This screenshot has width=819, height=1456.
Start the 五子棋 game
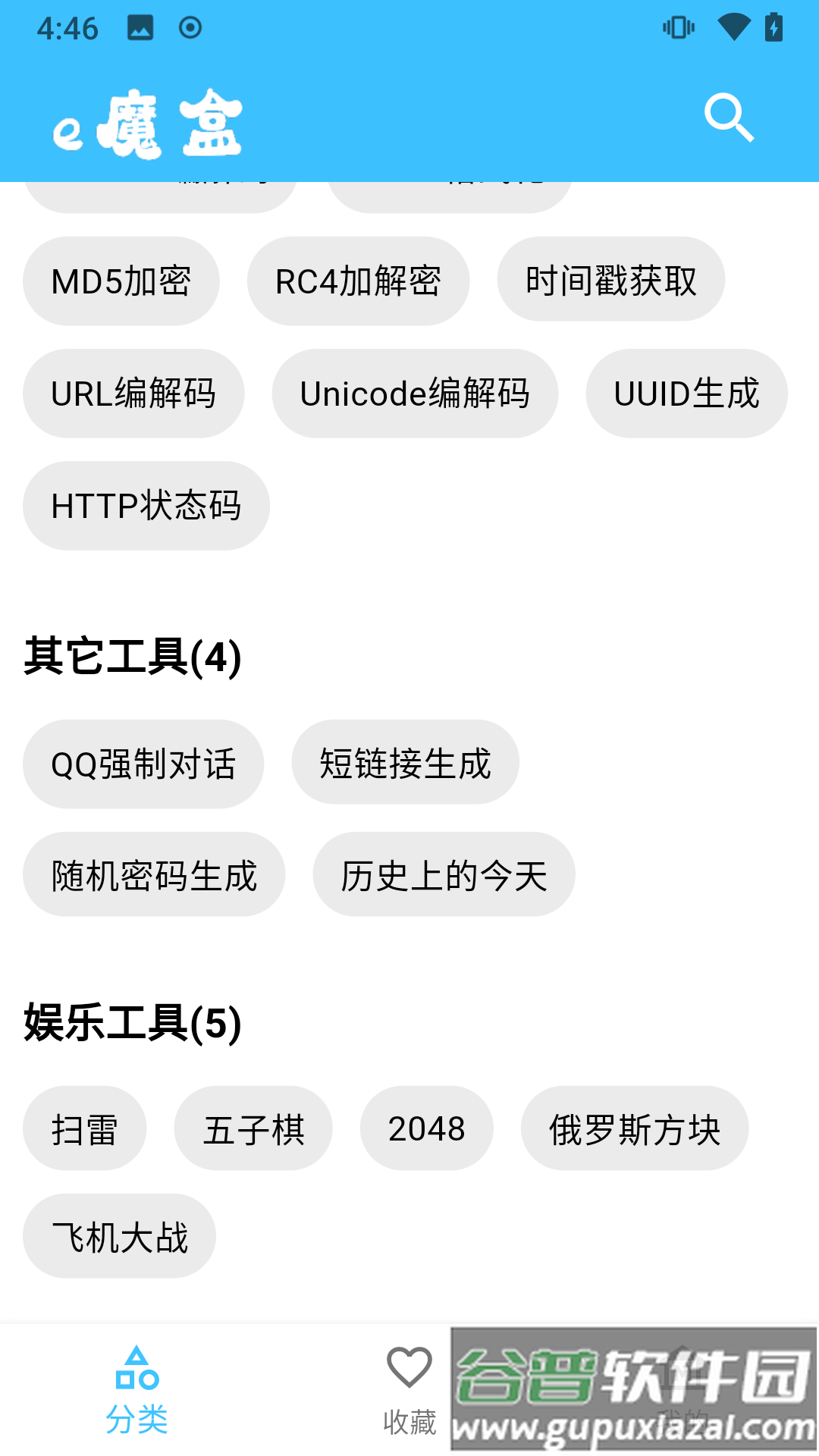pos(253,1128)
